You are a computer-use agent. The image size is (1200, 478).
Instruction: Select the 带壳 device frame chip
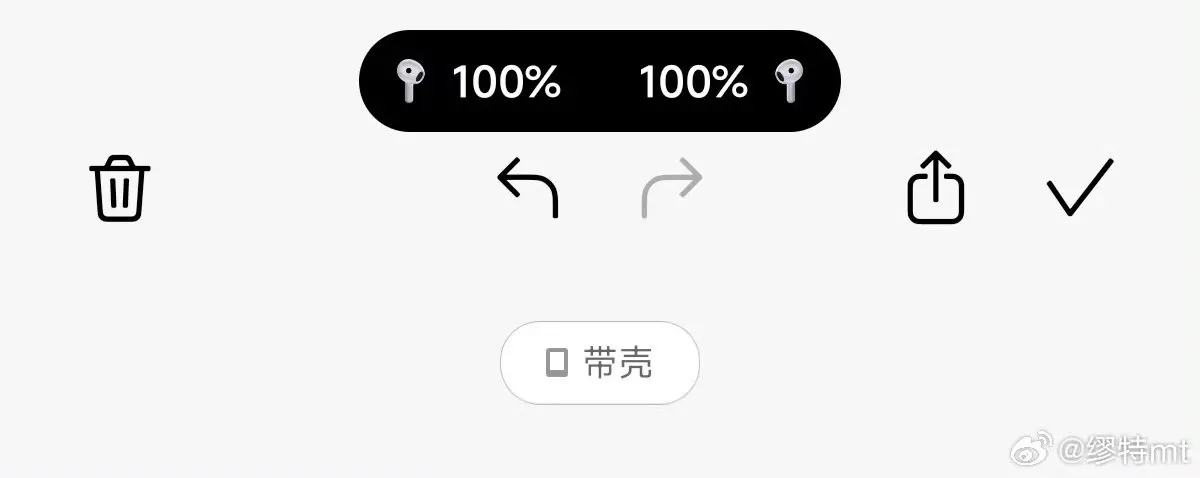pos(600,363)
